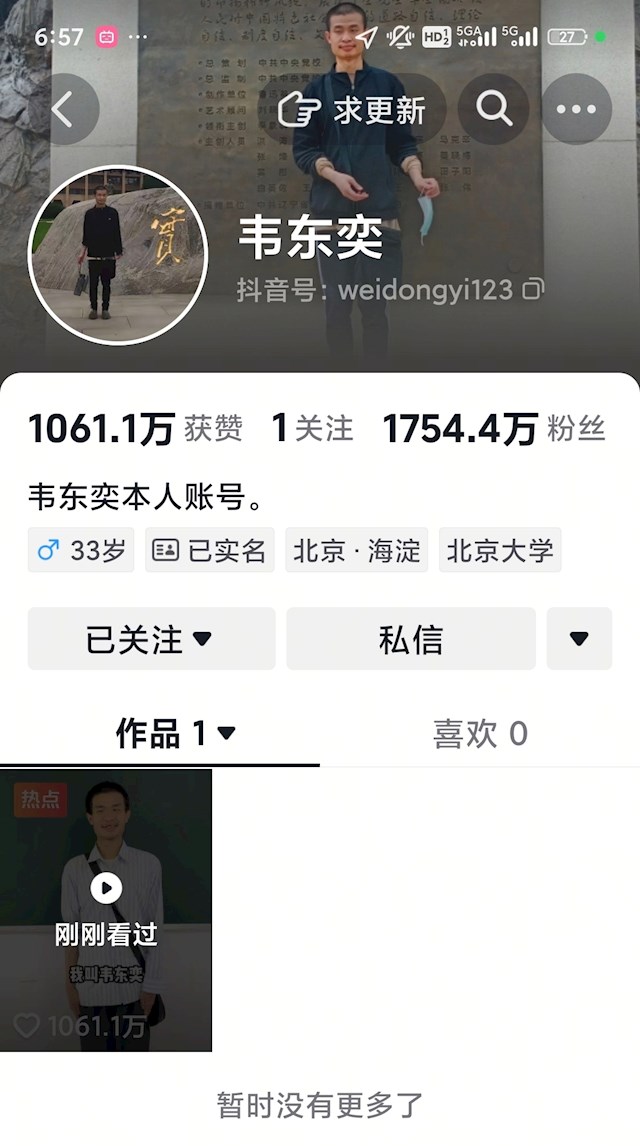Switch to the 喜欢 0 tab
Viewport: 640px width, 1146px height.
point(479,734)
